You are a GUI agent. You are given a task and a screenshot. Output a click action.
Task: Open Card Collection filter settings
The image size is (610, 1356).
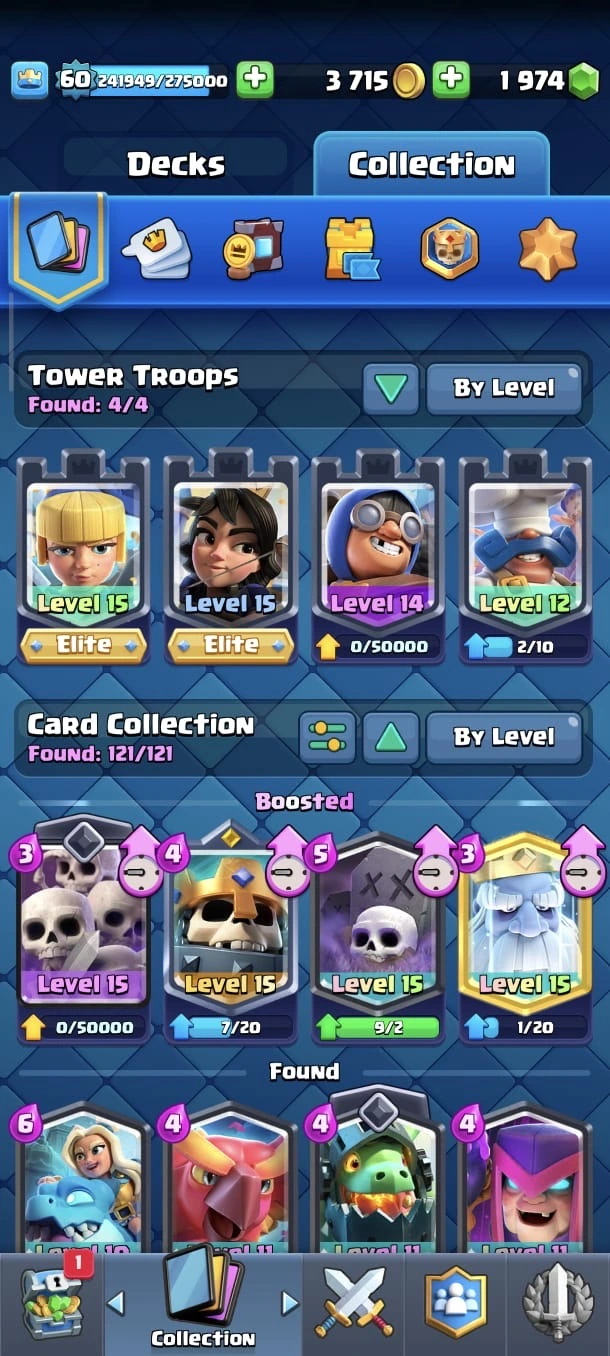327,737
